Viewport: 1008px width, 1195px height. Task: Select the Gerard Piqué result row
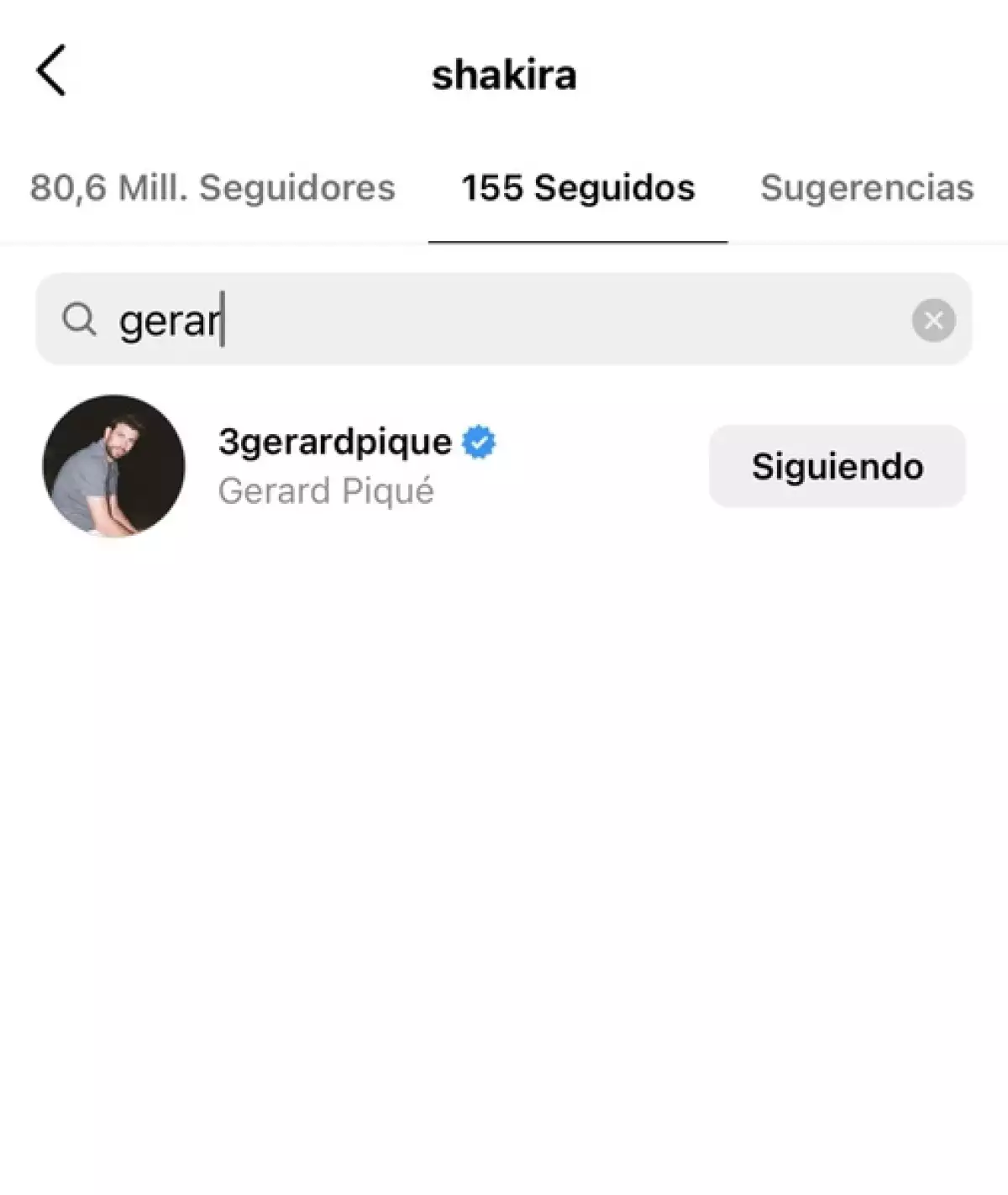tap(378, 466)
